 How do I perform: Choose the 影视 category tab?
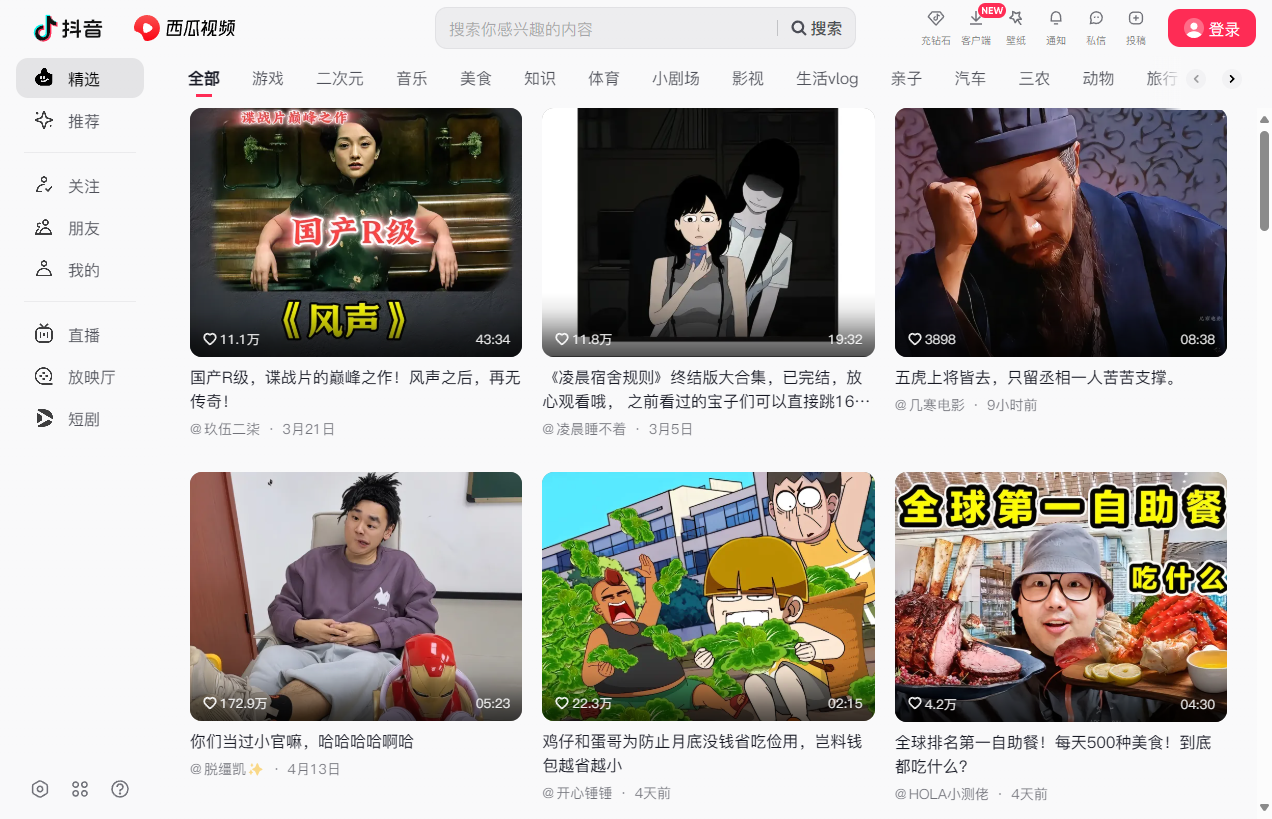click(748, 78)
